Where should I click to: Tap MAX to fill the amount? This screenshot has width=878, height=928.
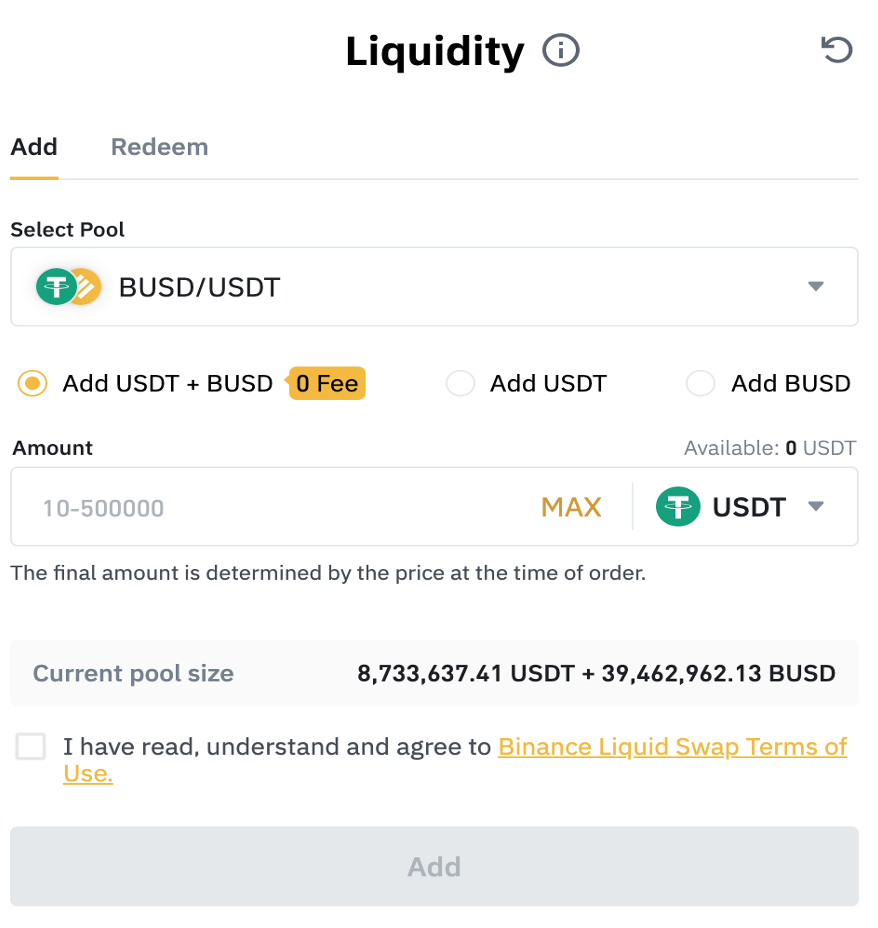pyautogui.click(x=571, y=508)
